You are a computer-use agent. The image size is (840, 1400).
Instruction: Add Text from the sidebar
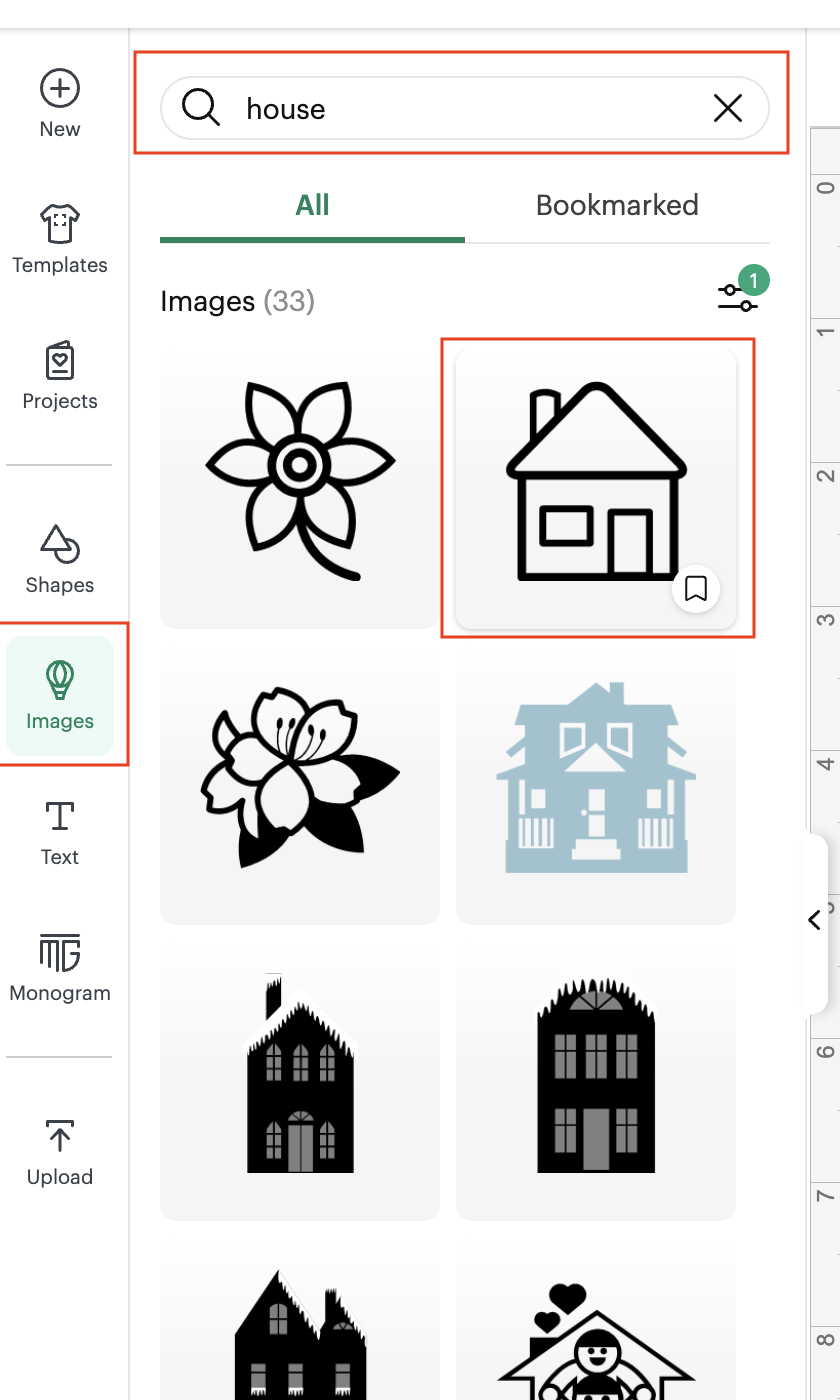click(60, 832)
